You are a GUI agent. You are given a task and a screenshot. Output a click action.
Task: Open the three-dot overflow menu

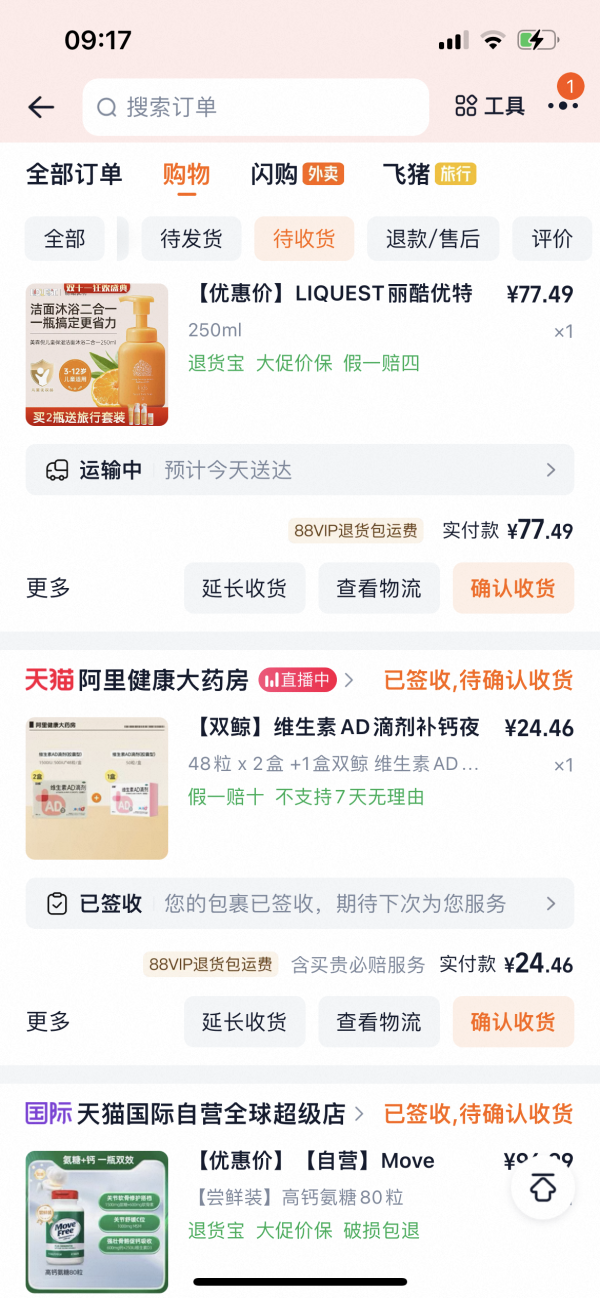point(563,106)
